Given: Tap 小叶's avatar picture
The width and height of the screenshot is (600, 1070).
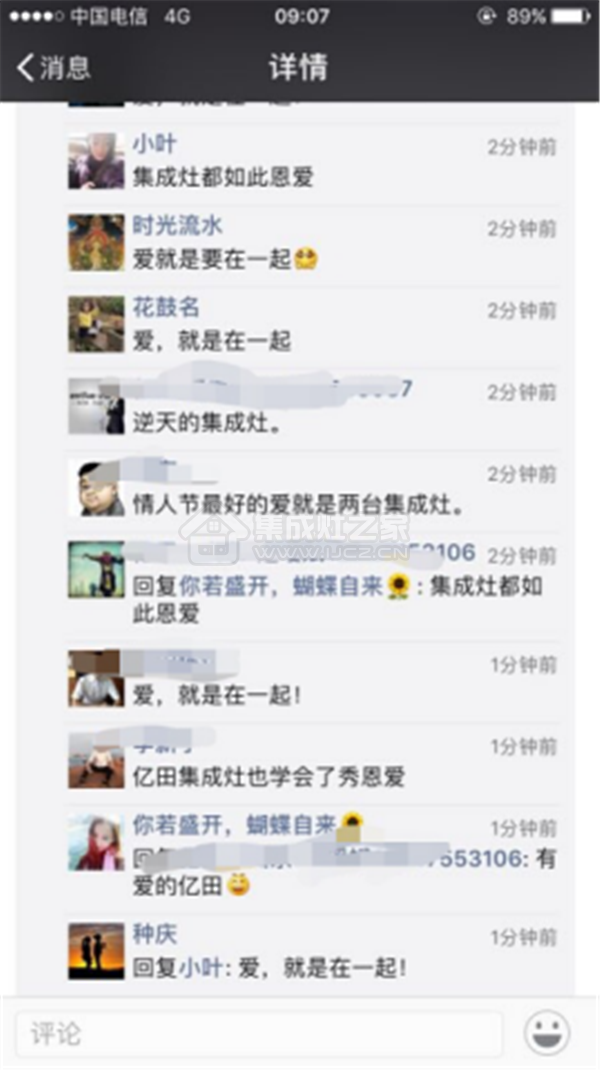Looking at the screenshot, I should pyautogui.click(x=96, y=160).
